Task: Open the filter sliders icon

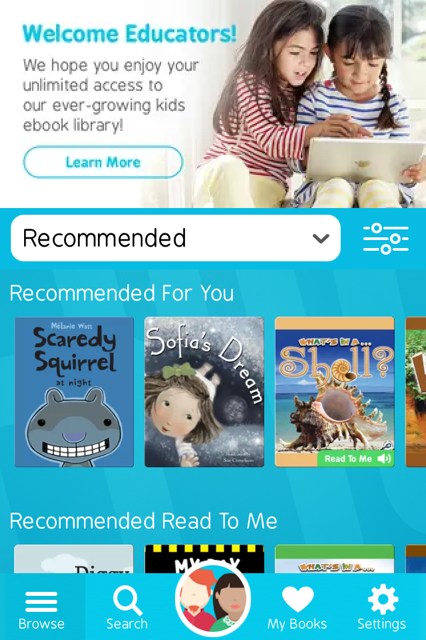Action: point(386,239)
